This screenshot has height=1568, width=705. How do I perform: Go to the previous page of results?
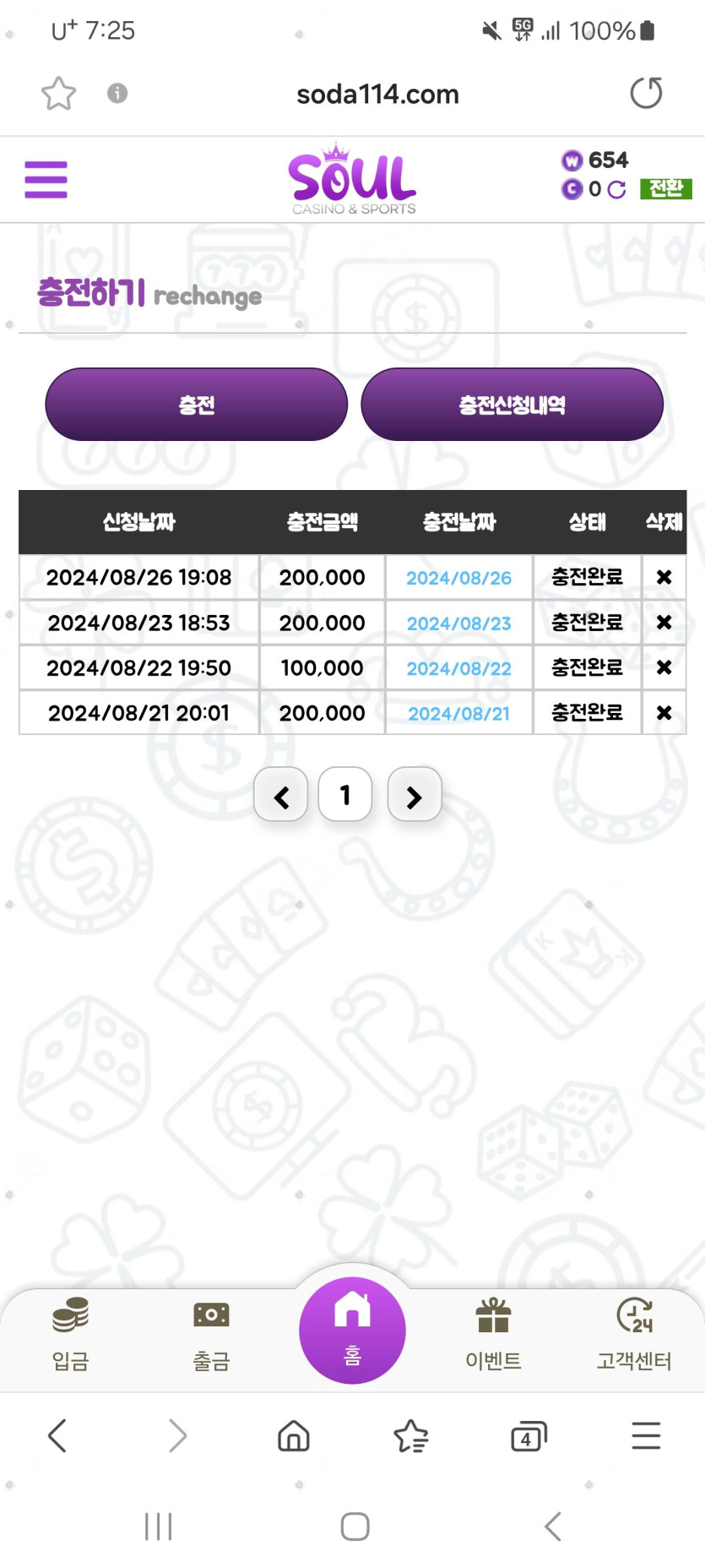tap(281, 795)
